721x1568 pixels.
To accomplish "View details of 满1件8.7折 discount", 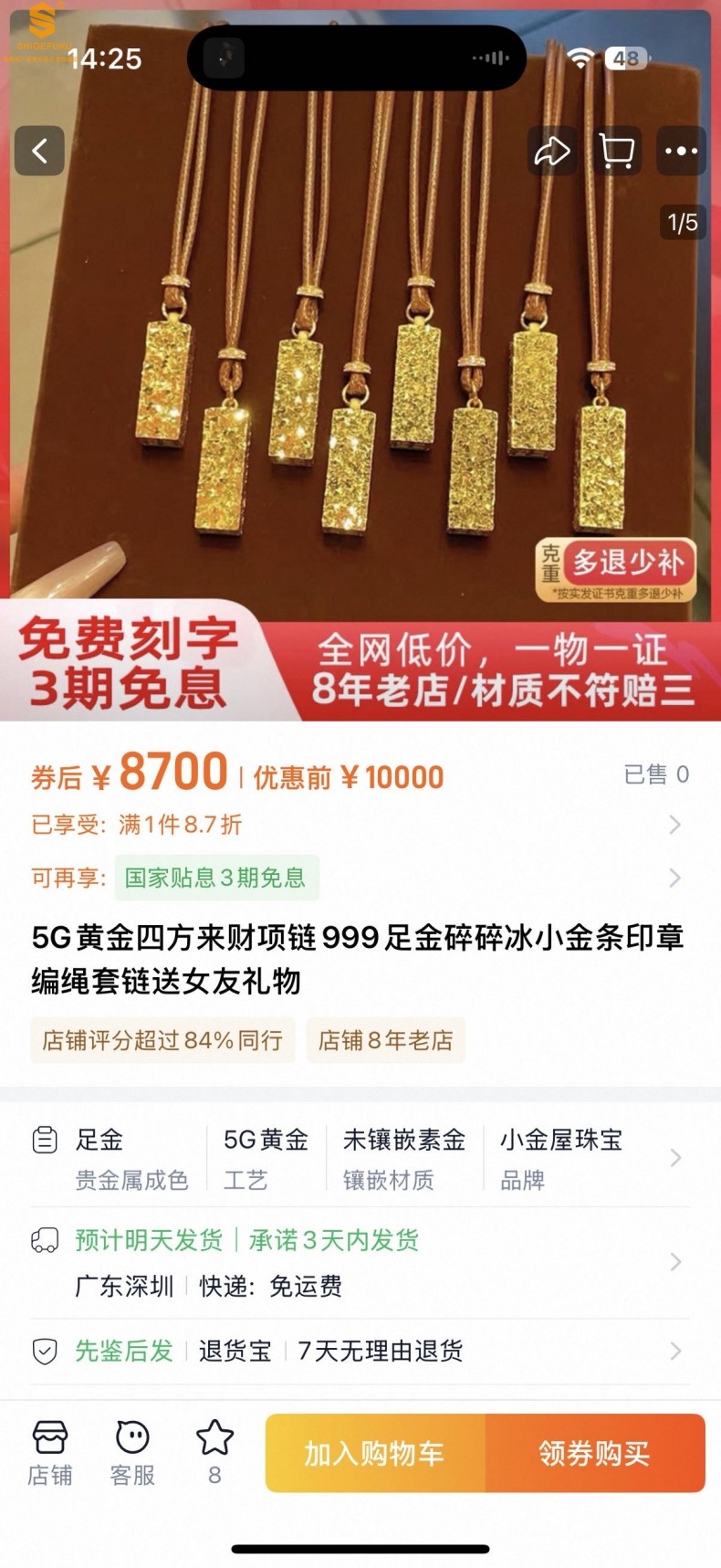I will tap(356, 825).
